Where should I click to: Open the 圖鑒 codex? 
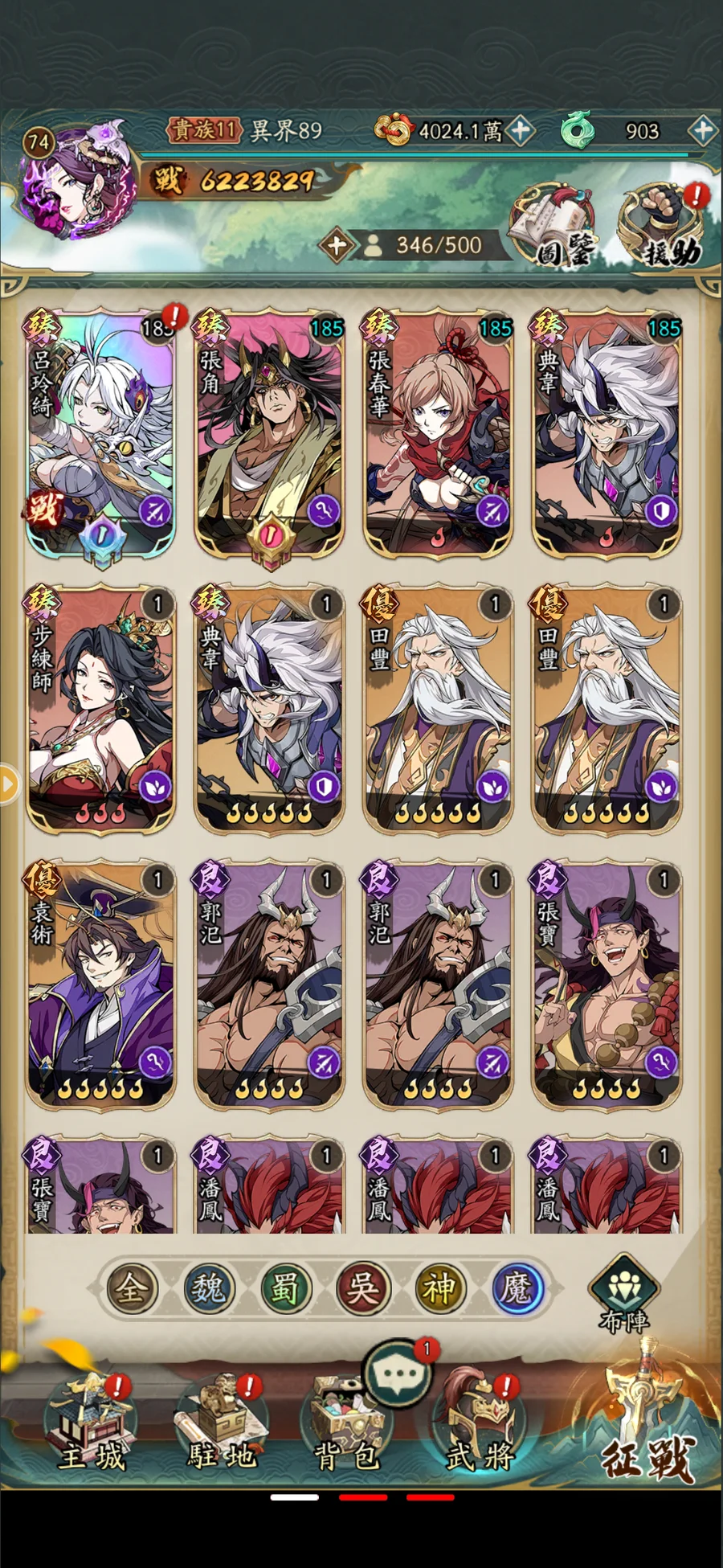click(554, 227)
